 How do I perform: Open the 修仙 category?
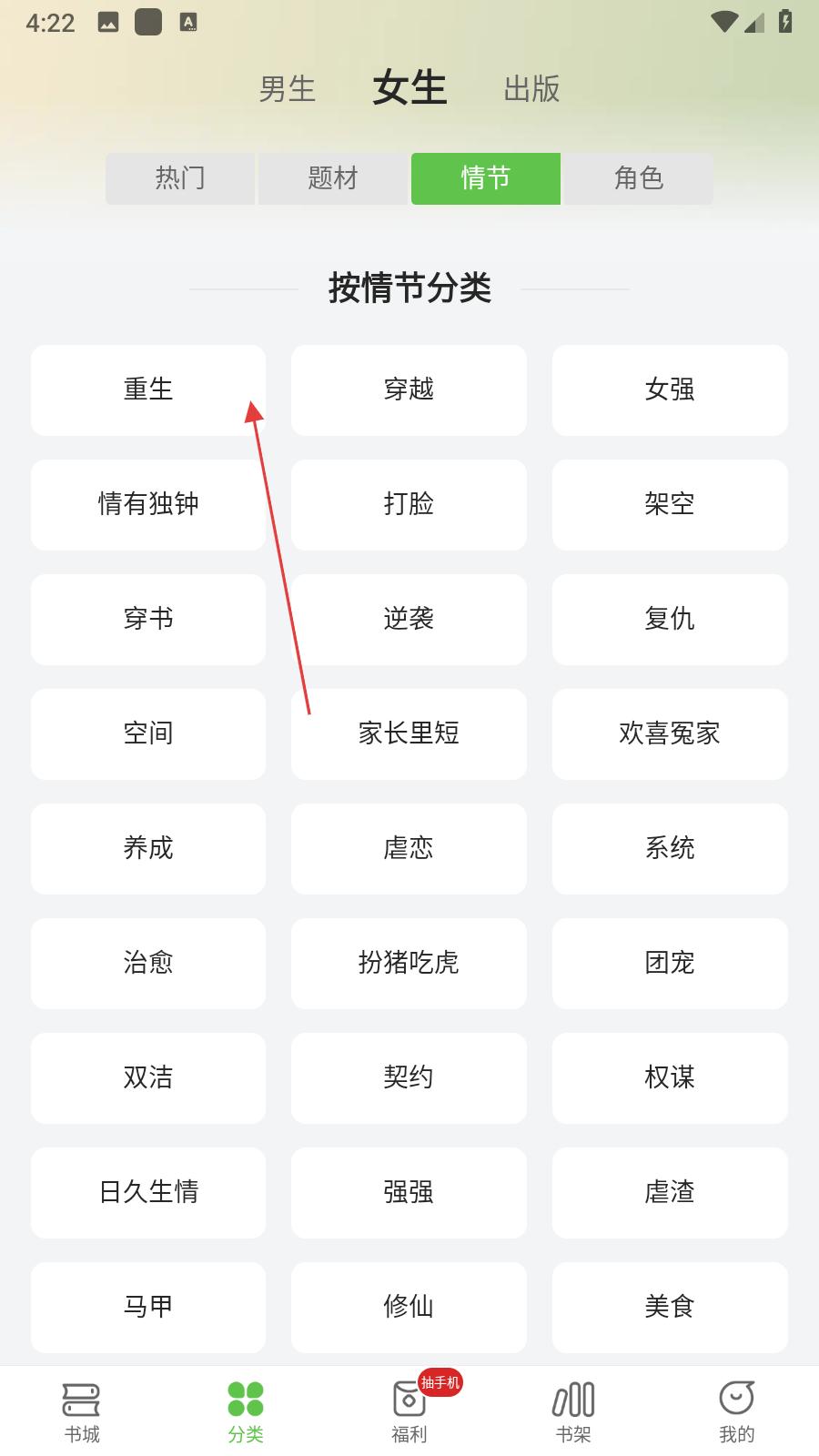click(409, 1307)
